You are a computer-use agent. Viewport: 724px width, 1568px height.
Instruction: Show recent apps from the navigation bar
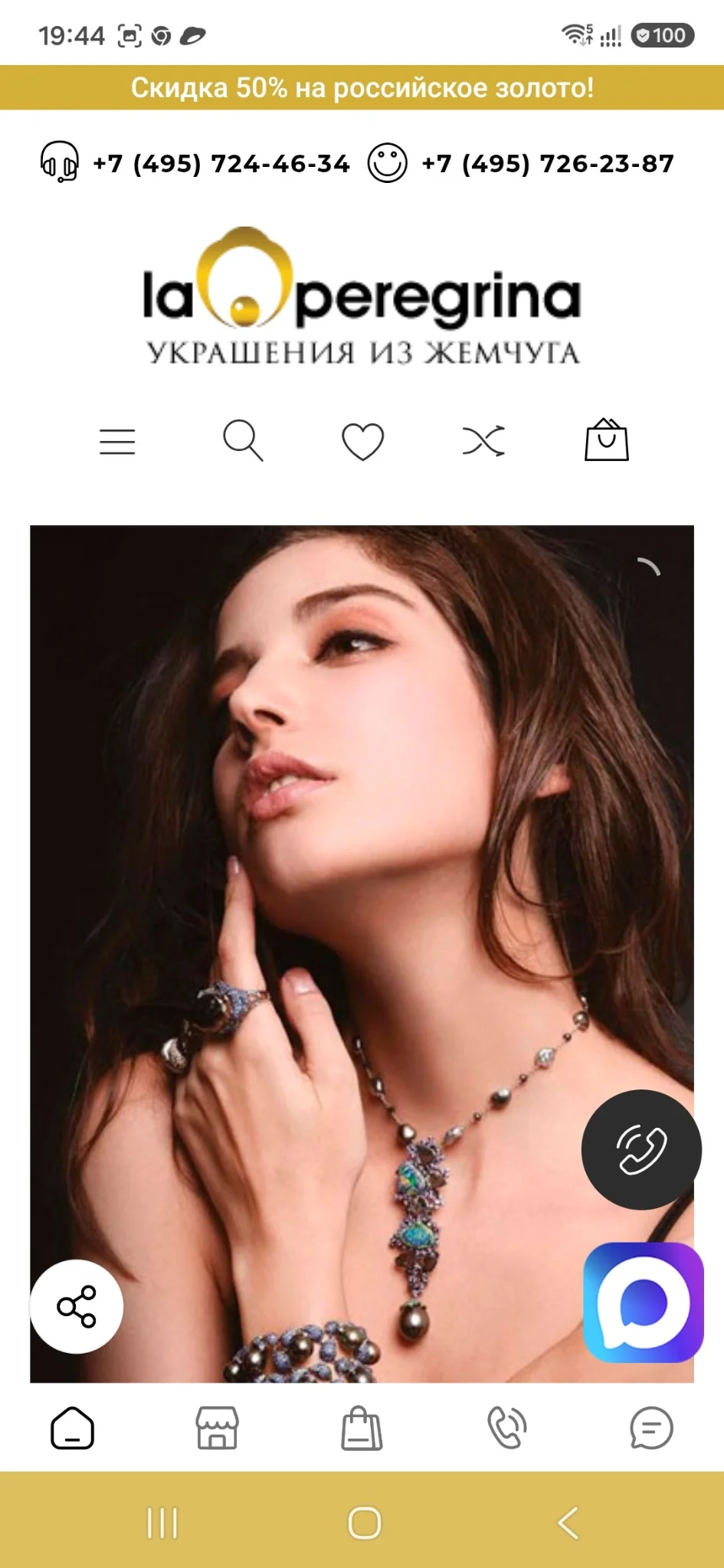(x=162, y=1523)
